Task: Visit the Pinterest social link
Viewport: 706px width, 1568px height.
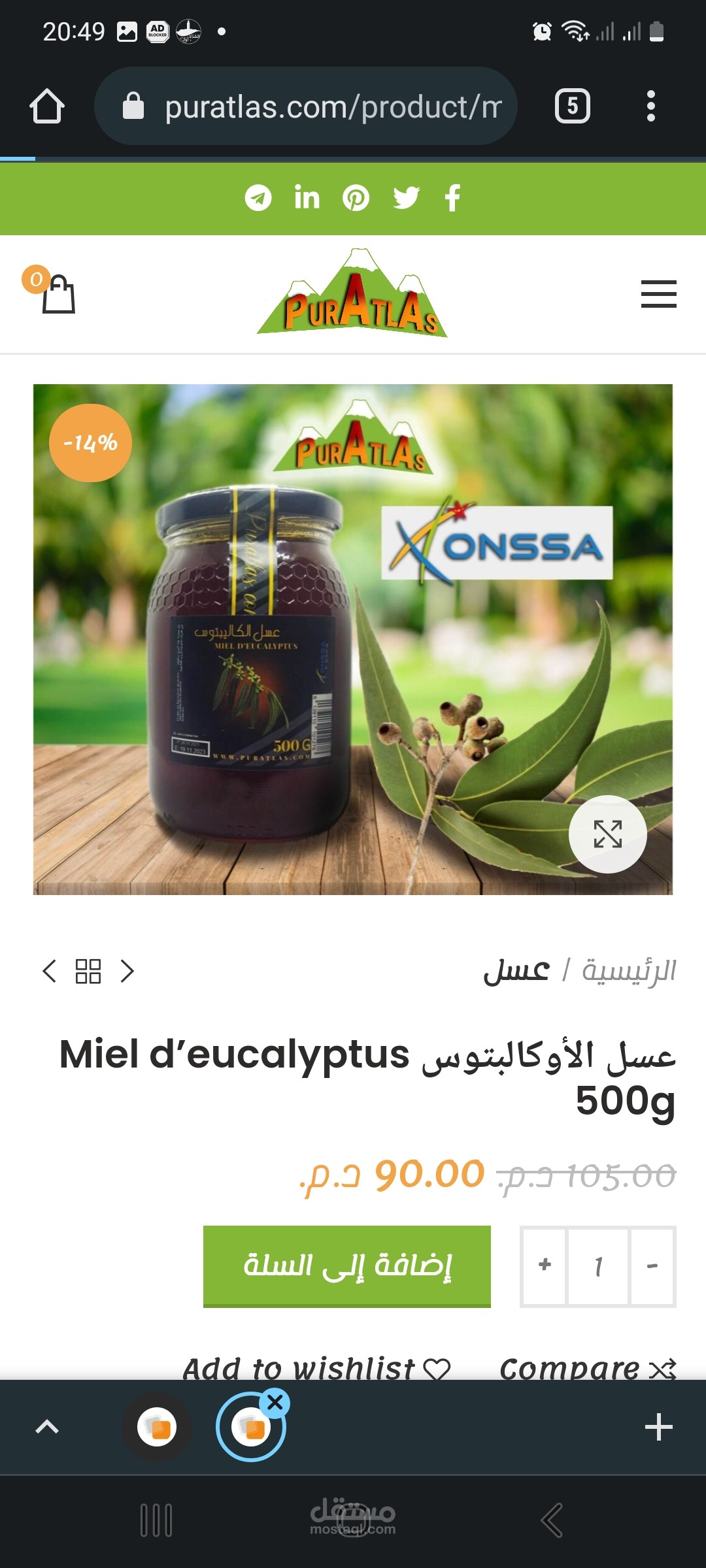Action: (x=356, y=198)
